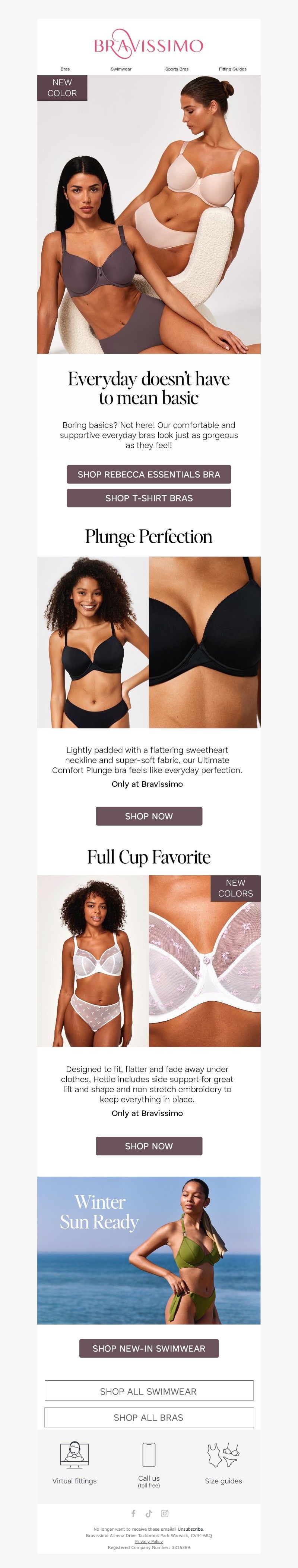Image resolution: width=298 pixels, height=1568 pixels.
Task: Choose Shop All Bras
Action: tap(149, 1418)
